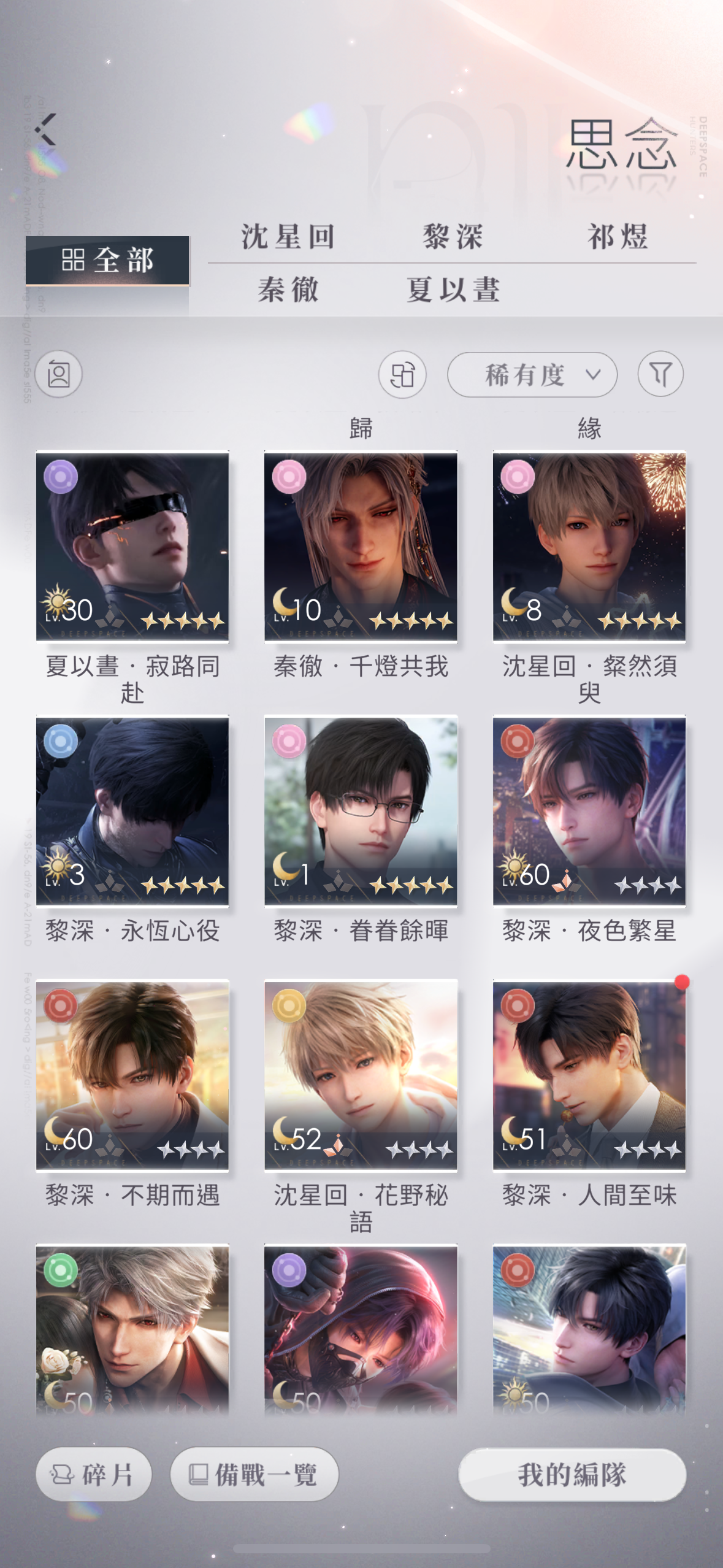The image size is (723, 1568).
Task: Expand the 稀有度 sort dropdown
Action: pyautogui.click(x=532, y=374)
